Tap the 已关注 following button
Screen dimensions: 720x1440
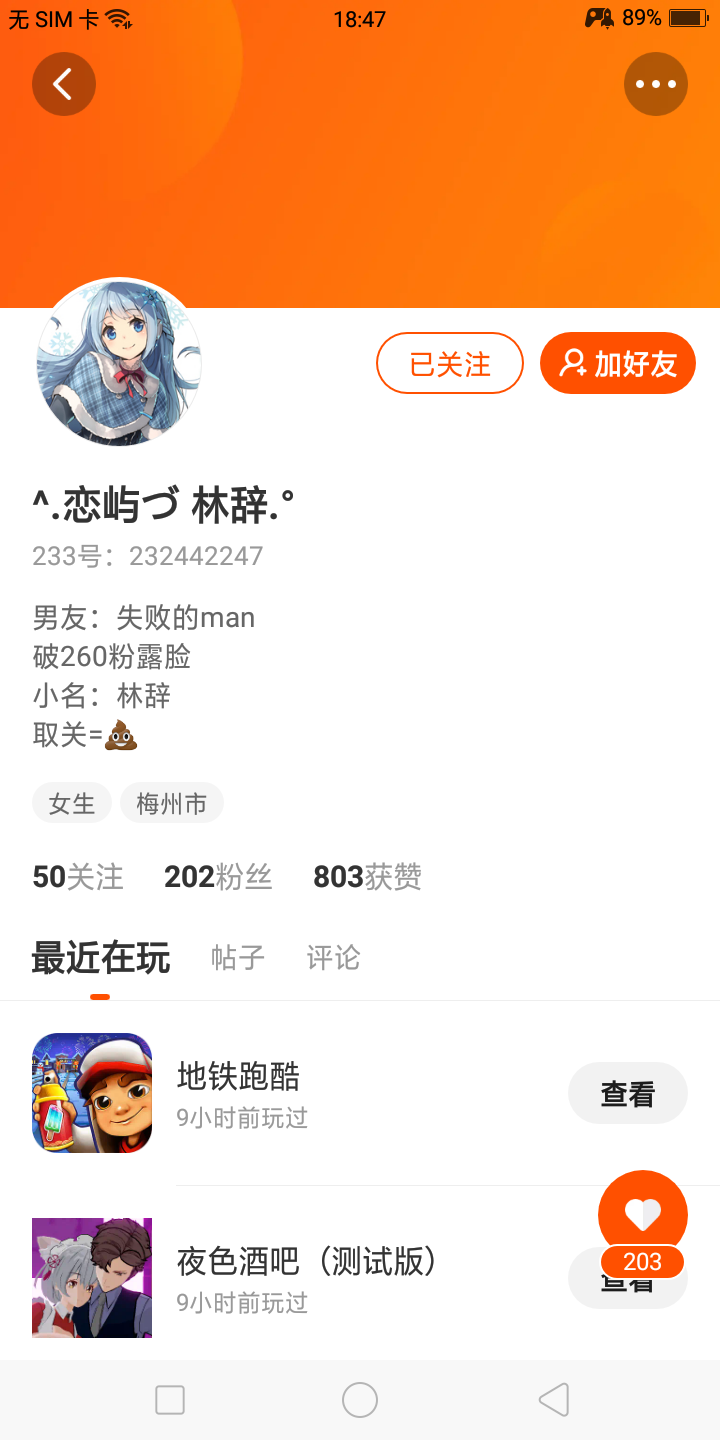tap(450, 364)
